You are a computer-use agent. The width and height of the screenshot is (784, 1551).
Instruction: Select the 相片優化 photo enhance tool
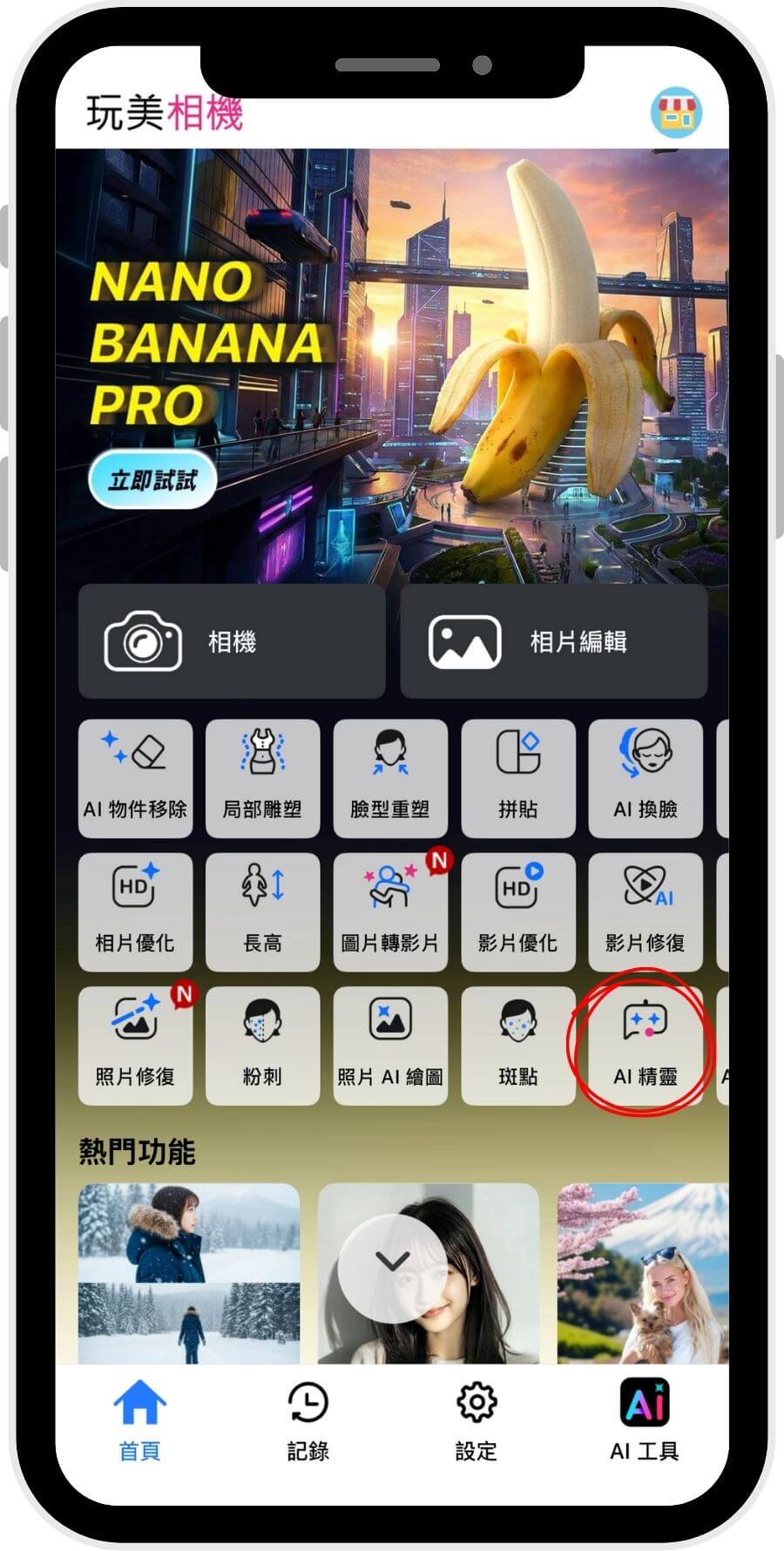[135, 911]
